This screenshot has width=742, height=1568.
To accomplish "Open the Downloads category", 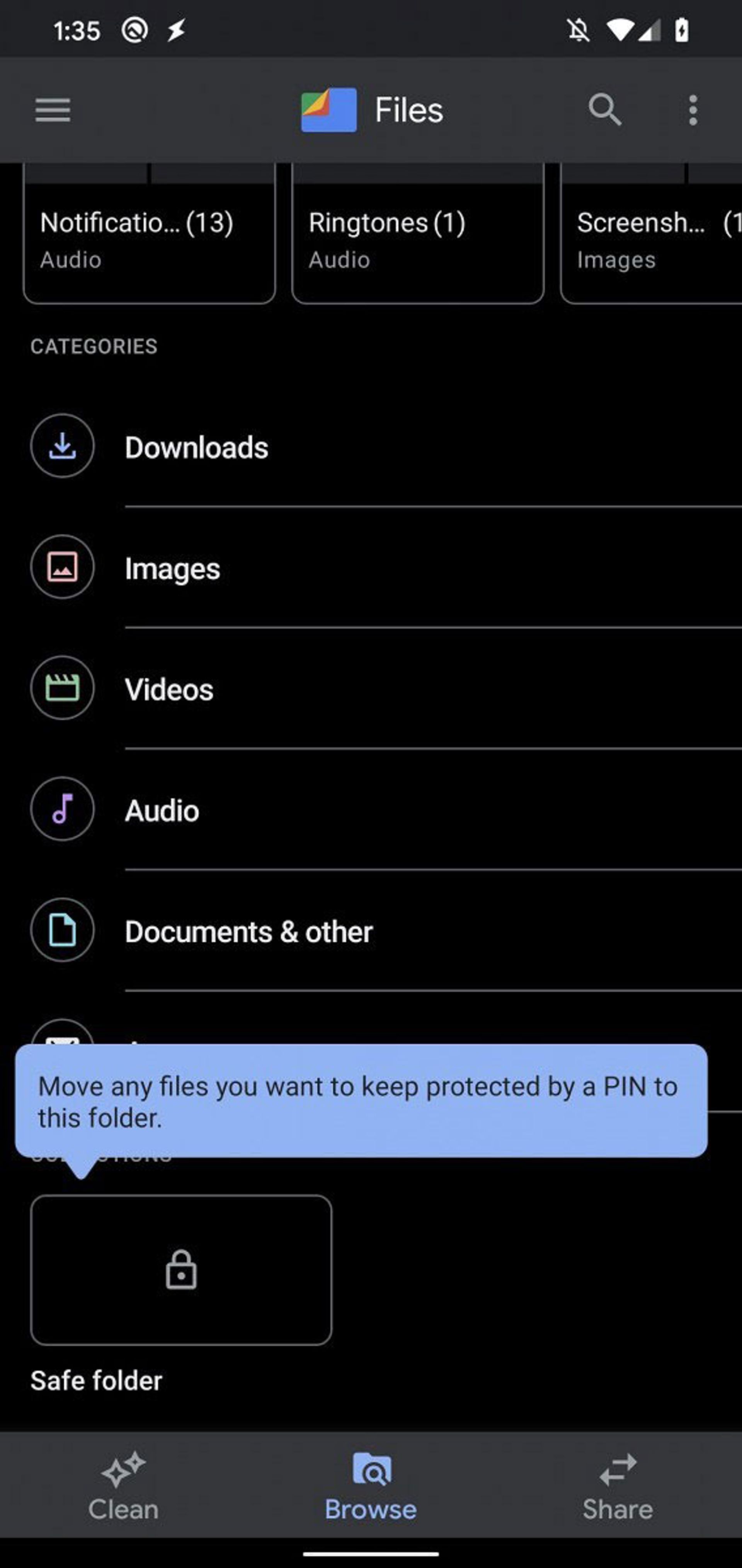I will [196, 447].
